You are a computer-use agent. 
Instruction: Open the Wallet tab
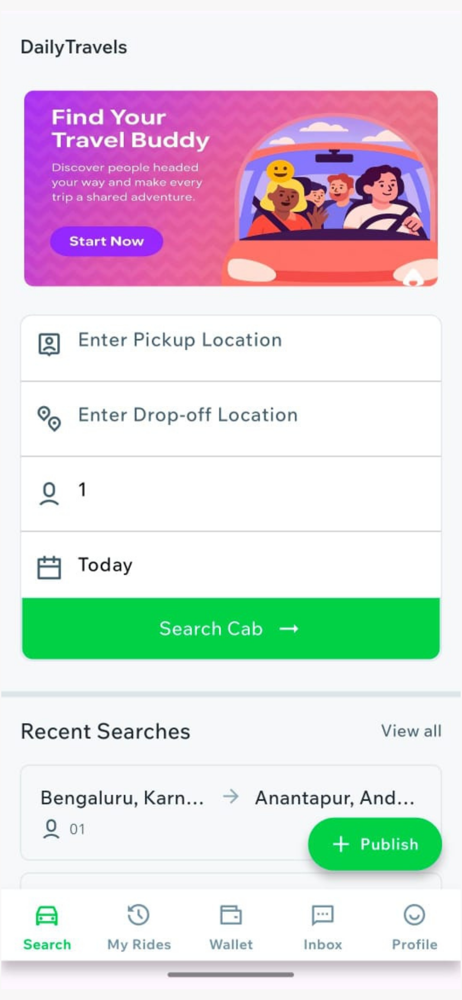pyautogui.click(x=231, y=927)
